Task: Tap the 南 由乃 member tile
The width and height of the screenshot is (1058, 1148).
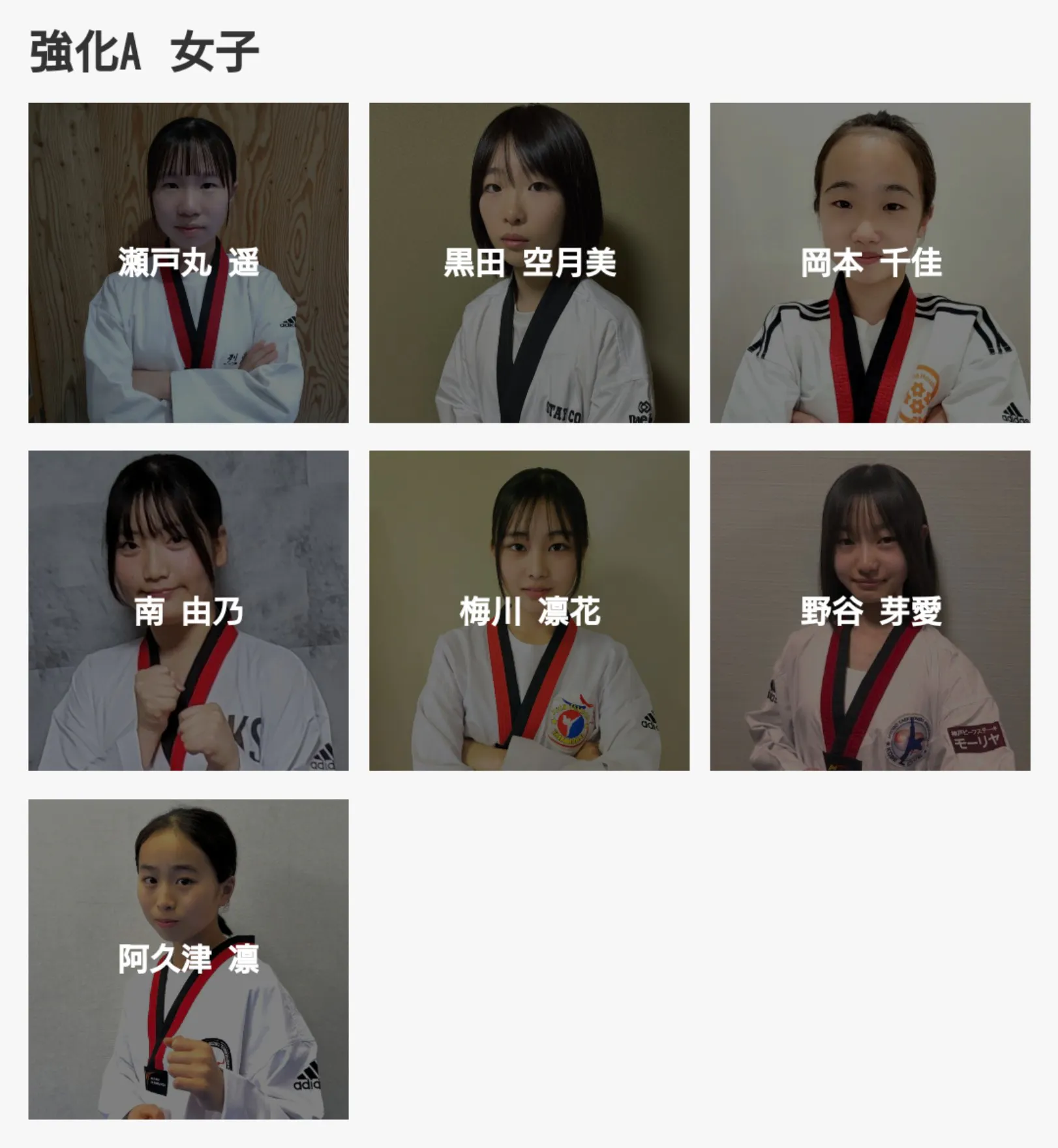Action: pyautogui.click(x=189, y=611)
